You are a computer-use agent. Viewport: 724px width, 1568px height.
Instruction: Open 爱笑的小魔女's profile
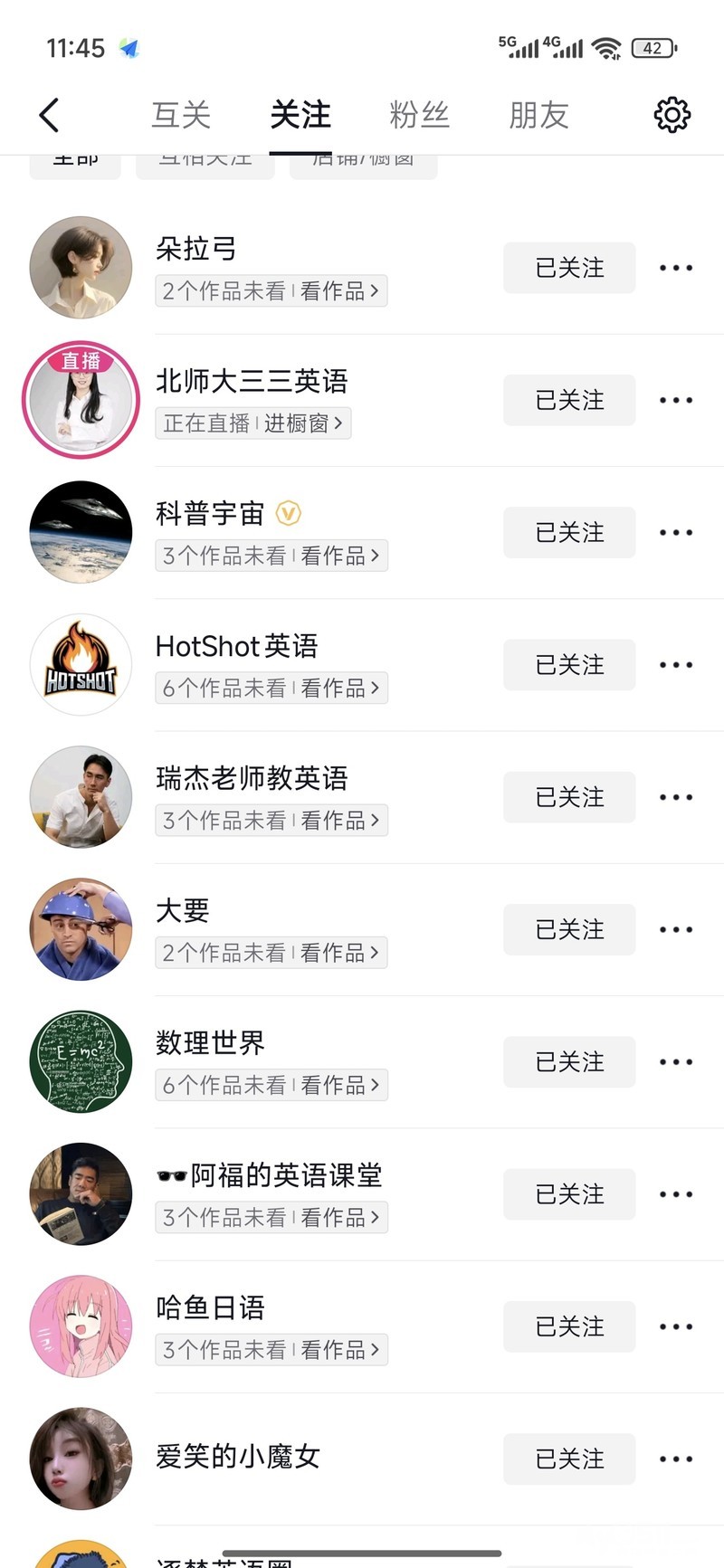237,1457
